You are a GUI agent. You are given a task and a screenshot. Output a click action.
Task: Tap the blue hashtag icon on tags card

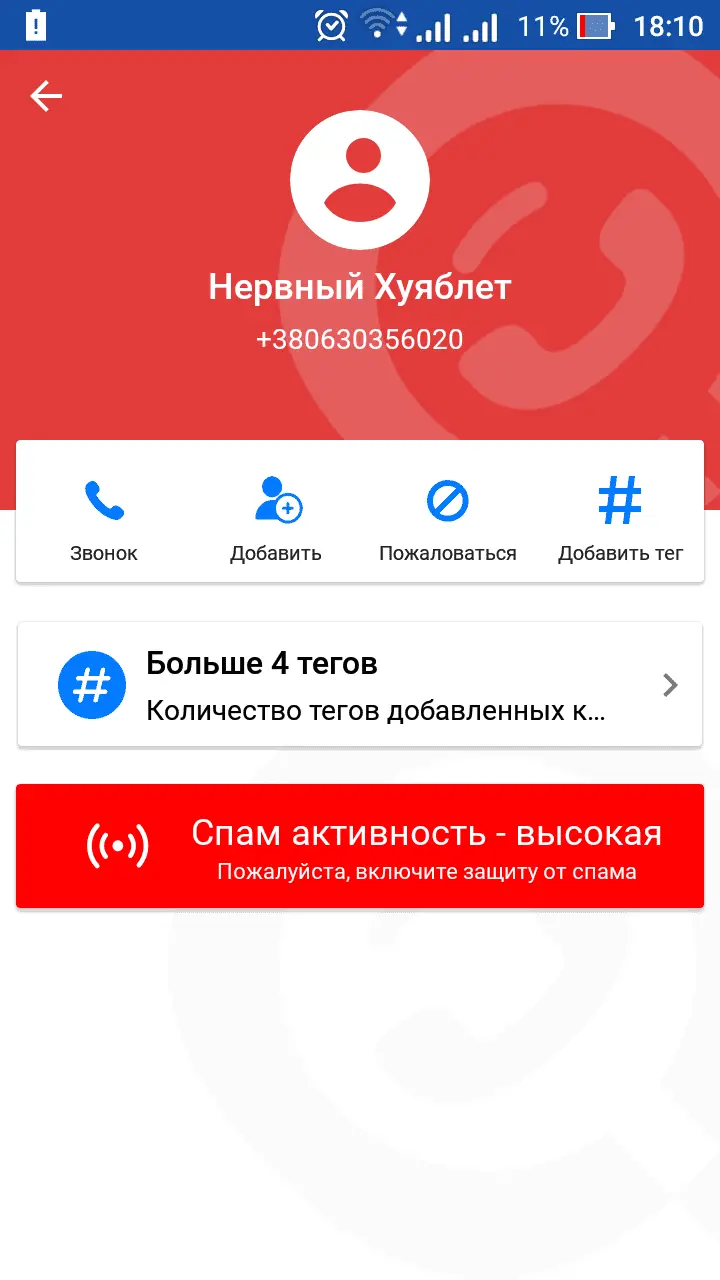tap(91, 684)
